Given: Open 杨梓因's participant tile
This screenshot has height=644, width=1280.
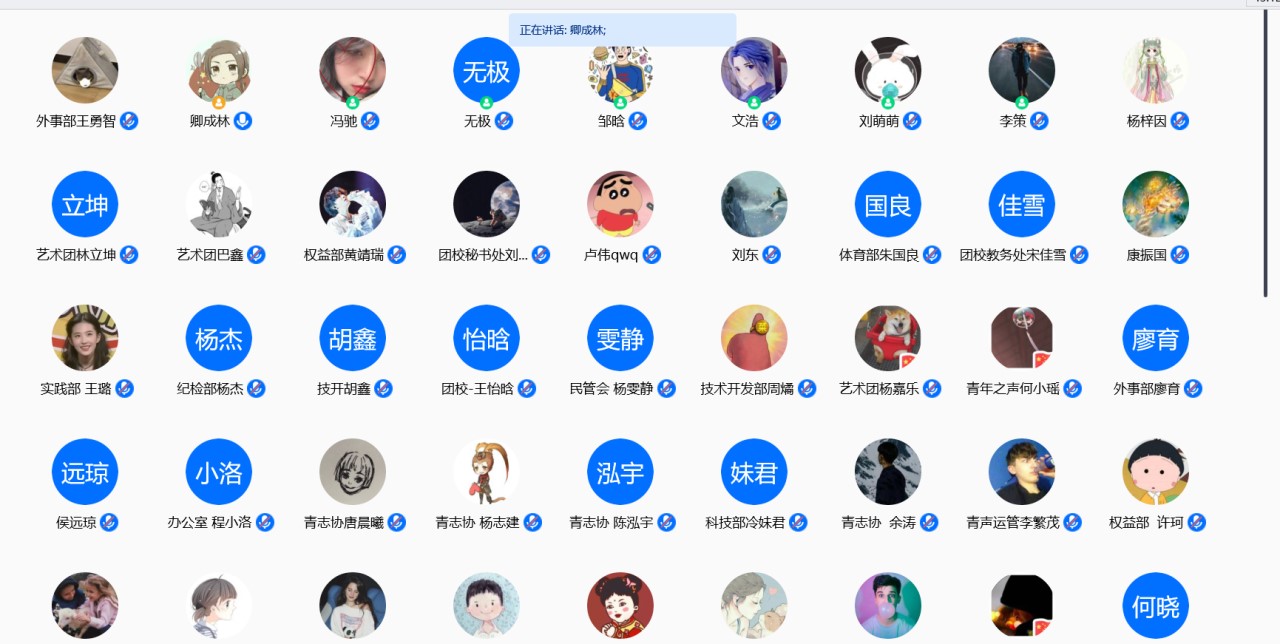Looking at the screenshot, I should pos(1156,70).
